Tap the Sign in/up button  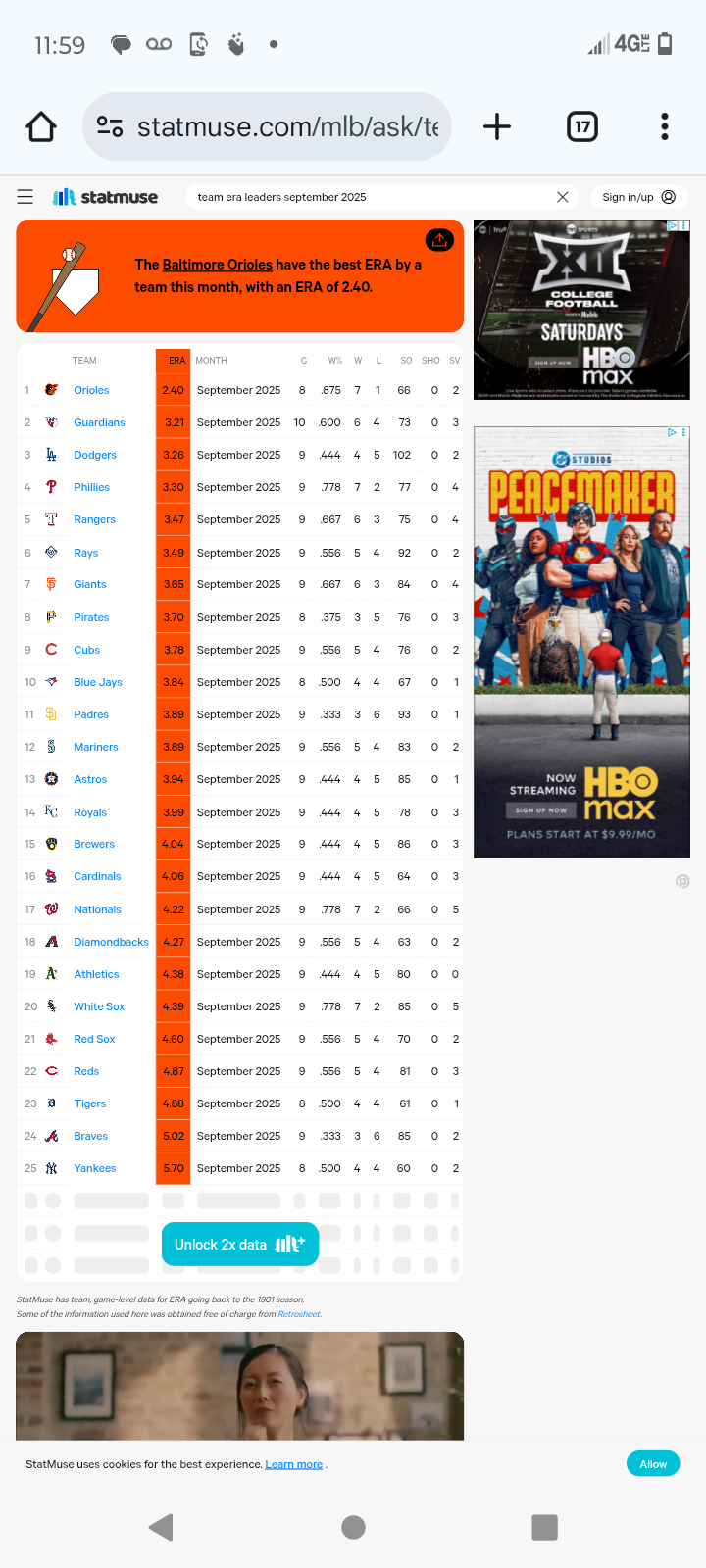tap(638, 197)
